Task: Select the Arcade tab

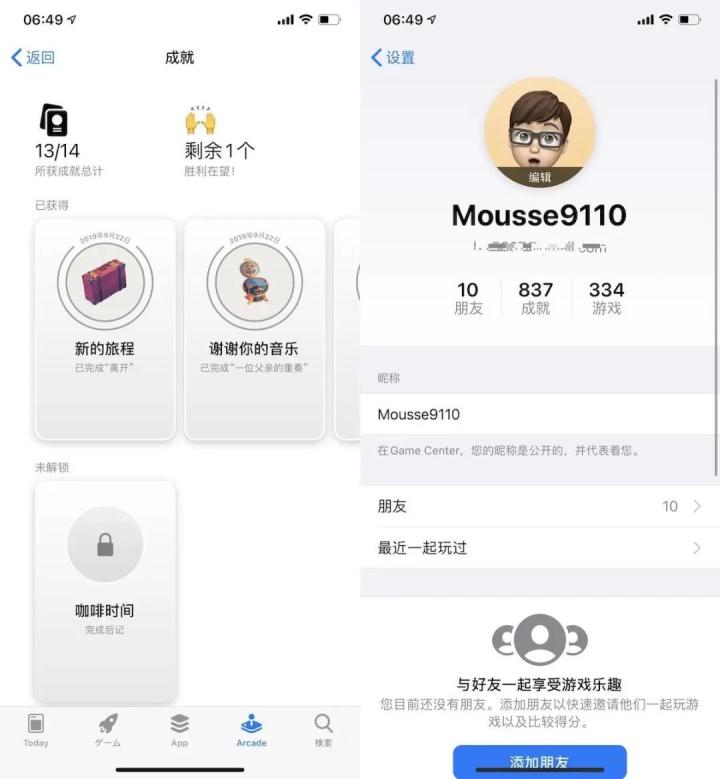Action: pyautogui.click(x=251, y=730)
